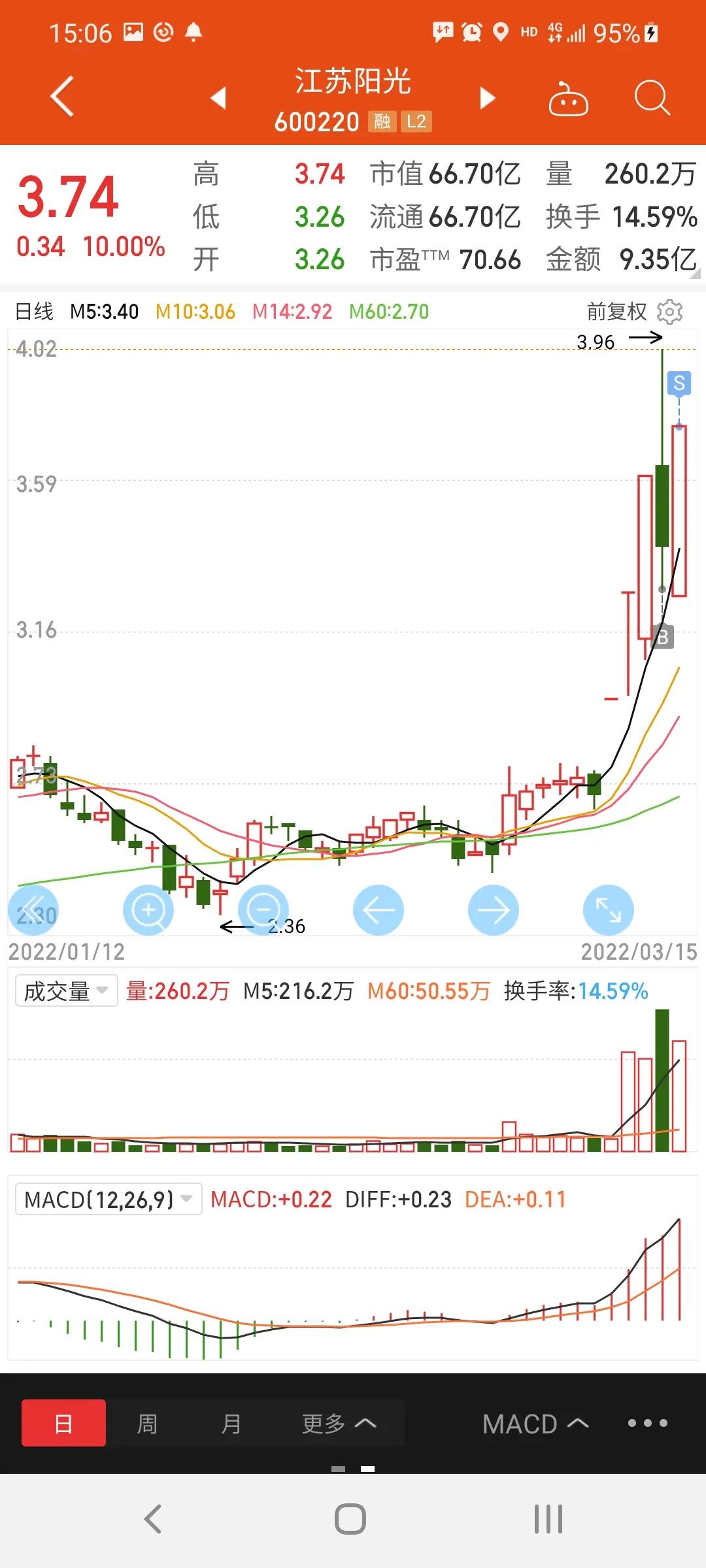The height and width of the screenshot is (1568, 706).
Task: Switch to the previous stock
Action: pos(218,97)
